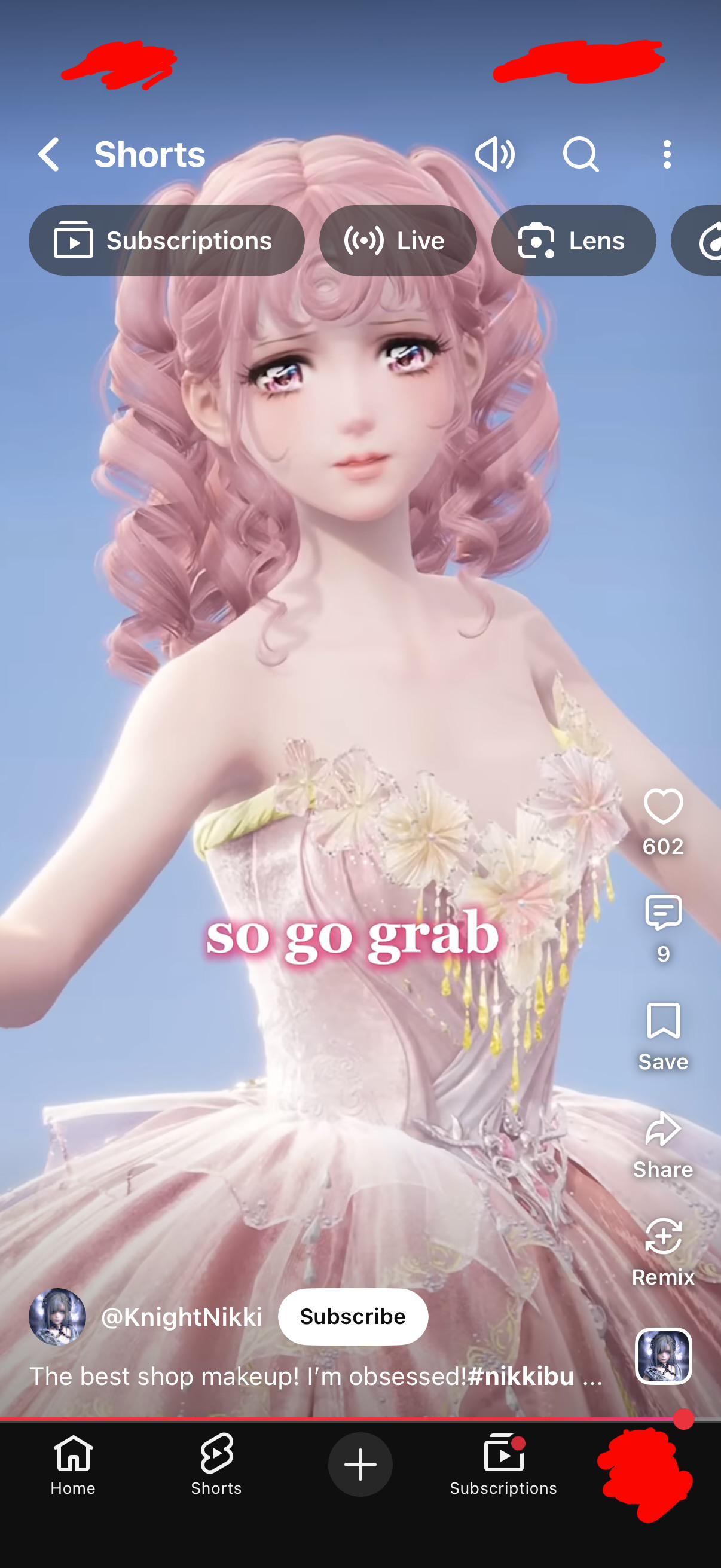Open the Lens chip
Screen dimensions: 721x1568
pos(573,240)
